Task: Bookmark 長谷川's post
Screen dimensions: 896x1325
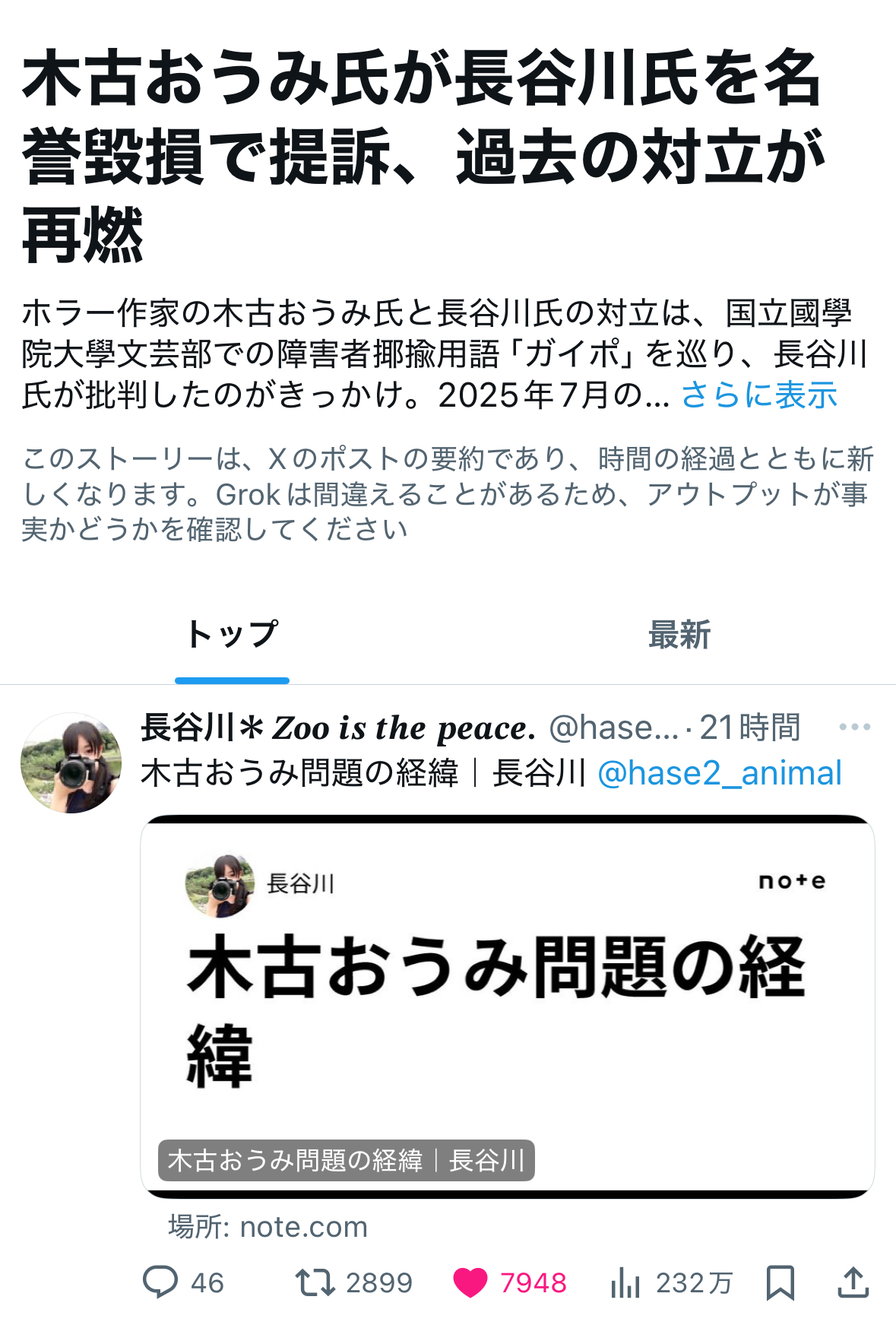Action: pyautogui.click(x=780, y=1282)
